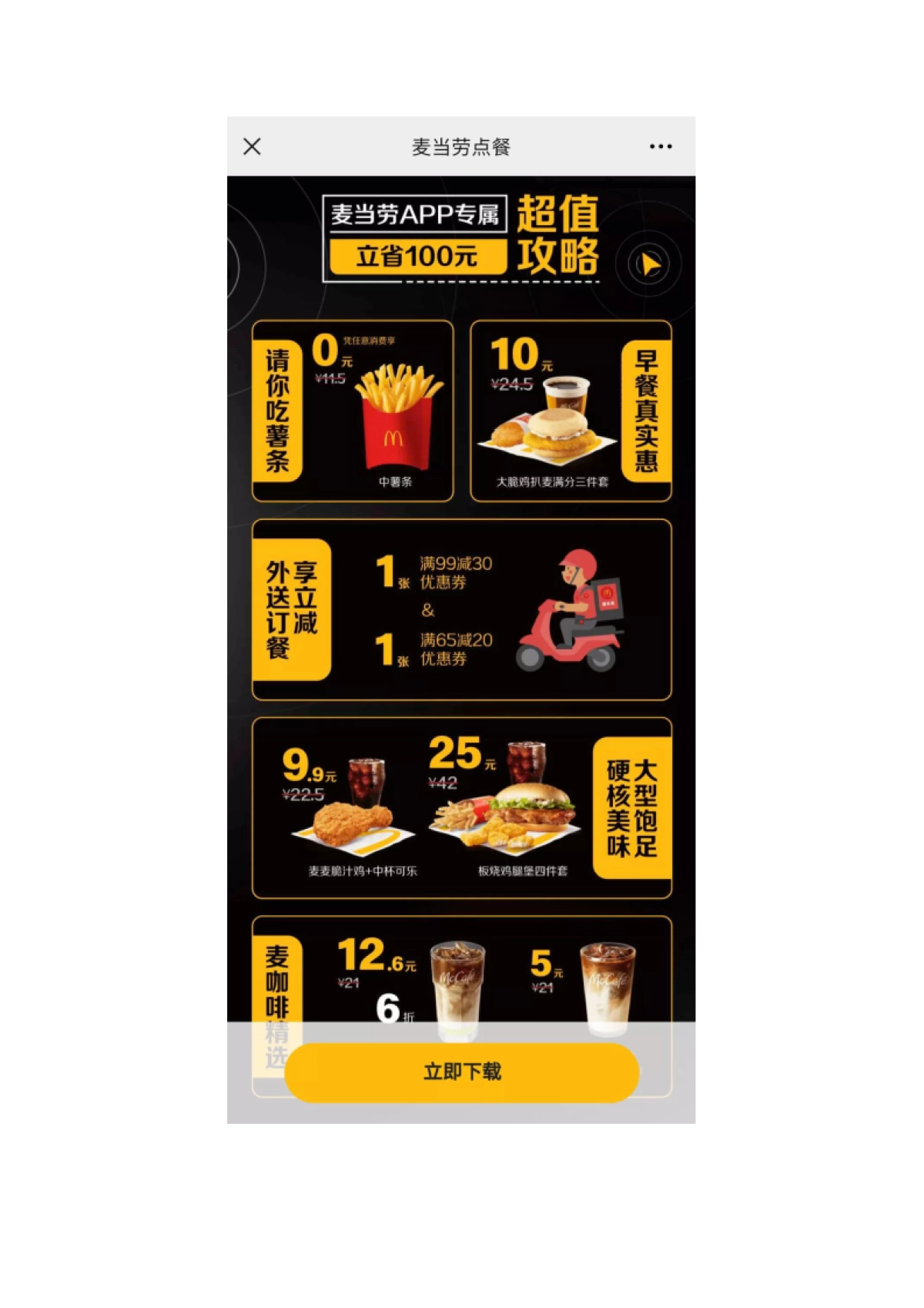Screen dimensions: 924x1308
Task: Open the WeChat more options menu (three dots)
Action: (x=660, y=146)
